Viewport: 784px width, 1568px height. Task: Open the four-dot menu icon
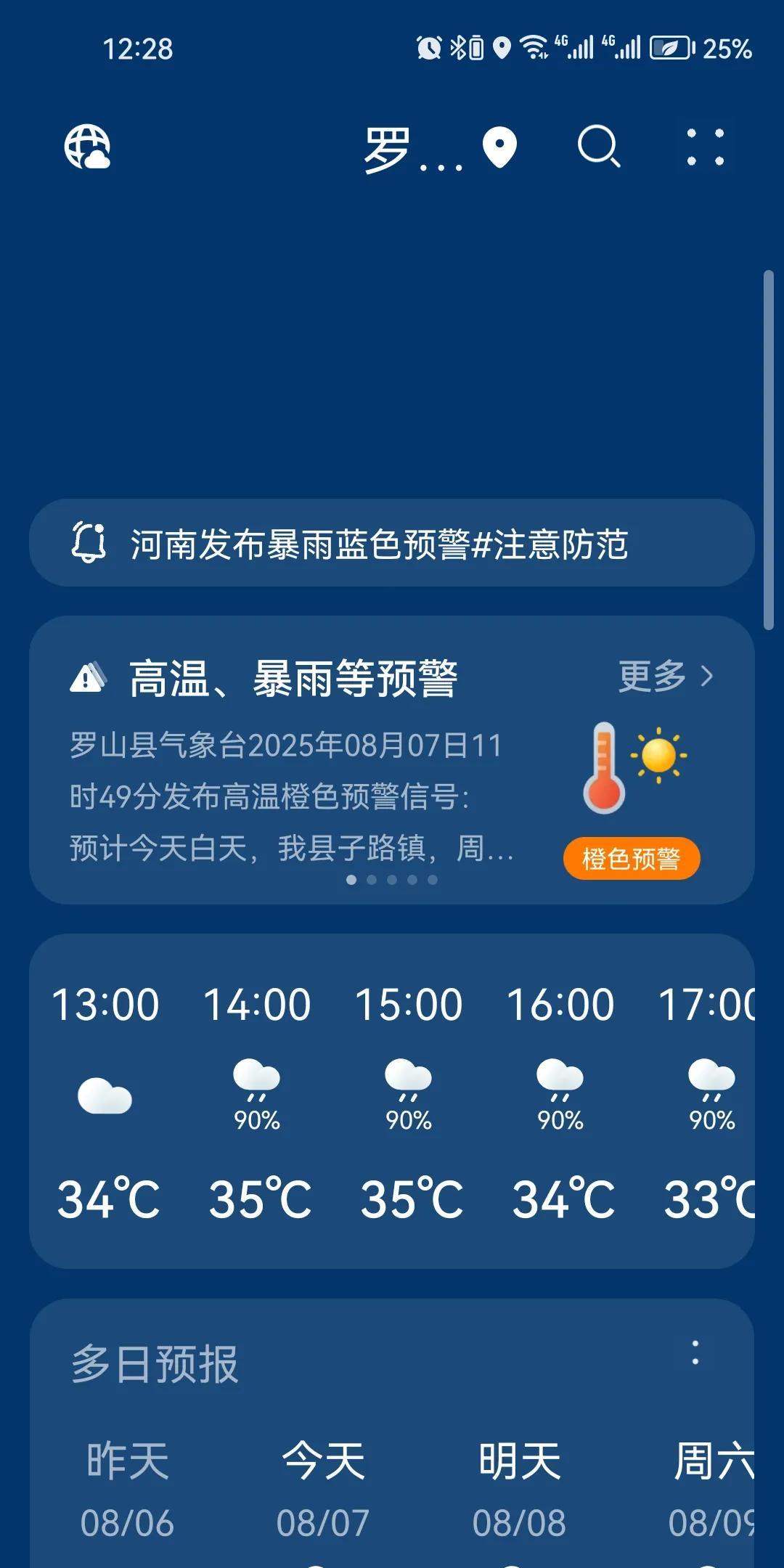706,147
